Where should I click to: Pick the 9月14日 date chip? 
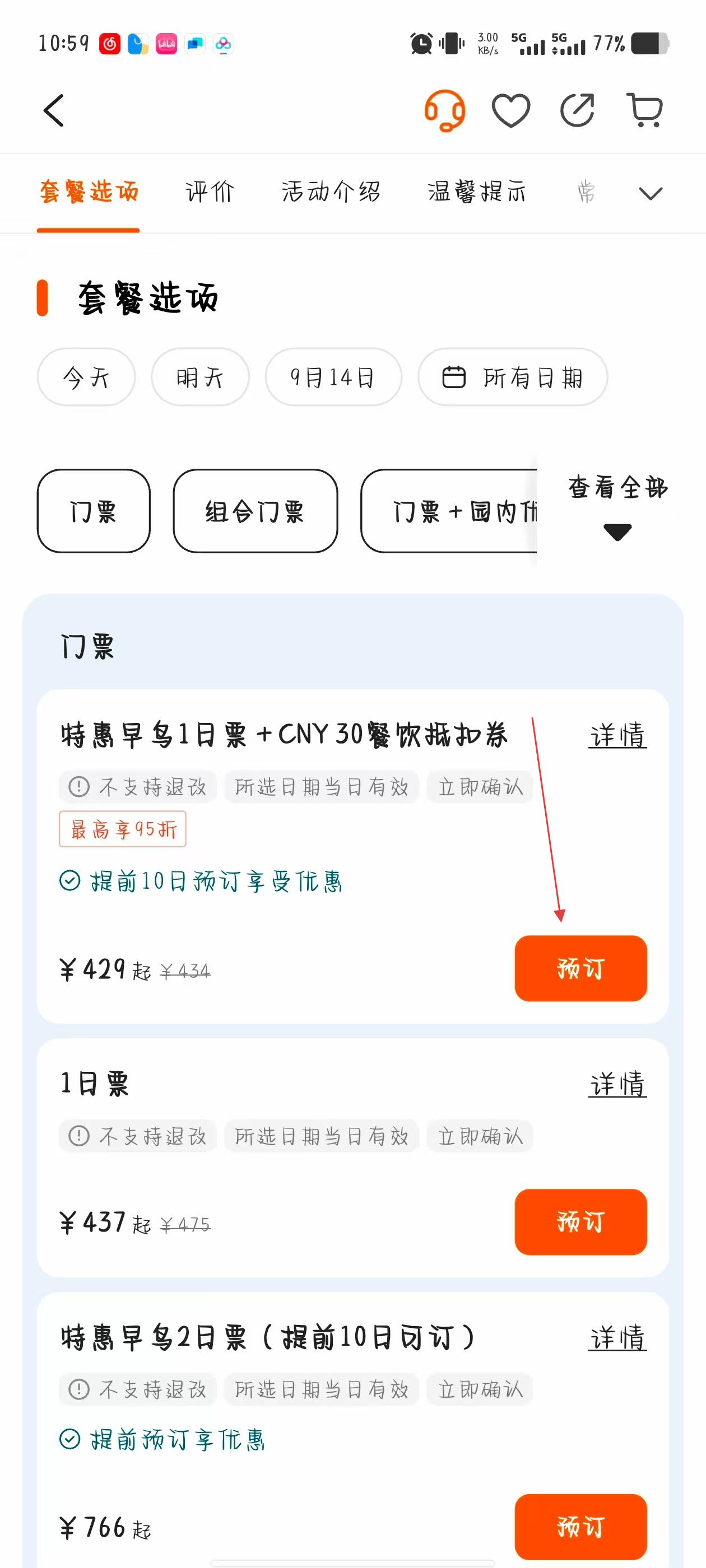333,377
